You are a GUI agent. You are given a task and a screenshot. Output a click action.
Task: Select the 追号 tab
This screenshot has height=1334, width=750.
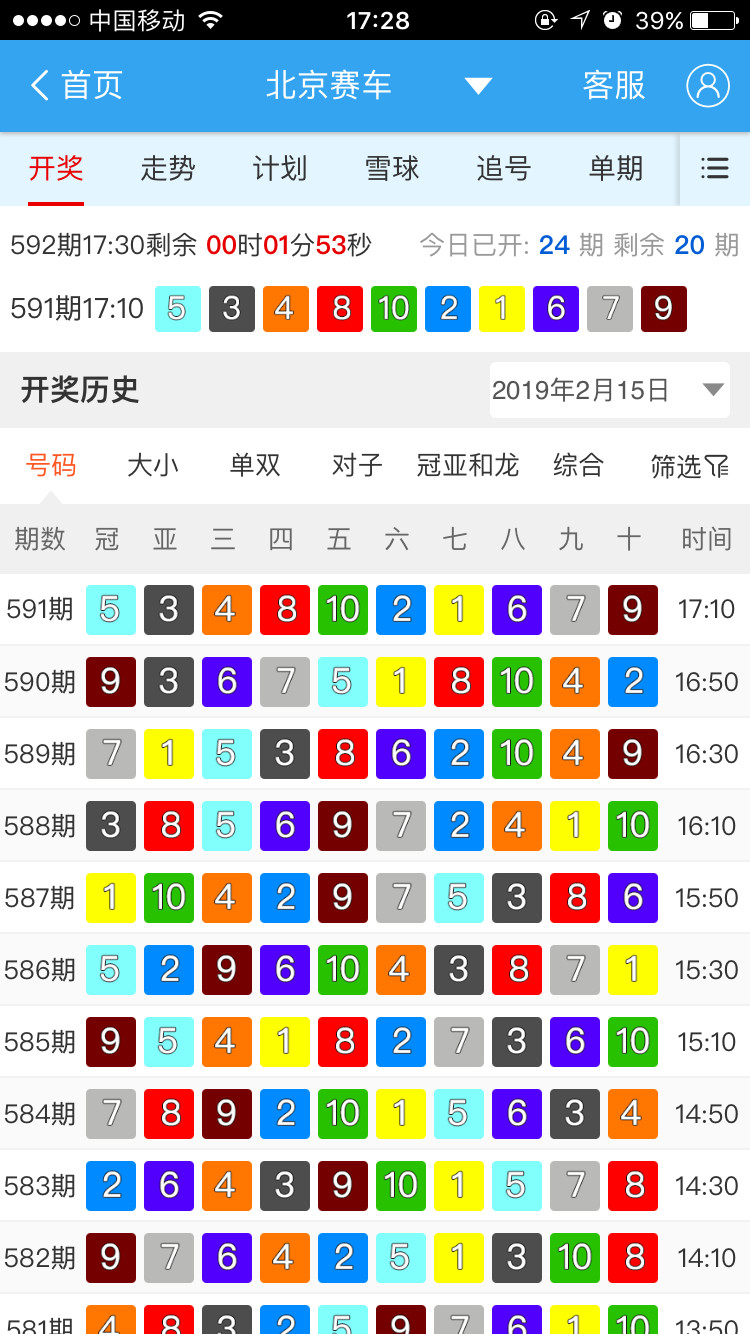pos(504,168)
